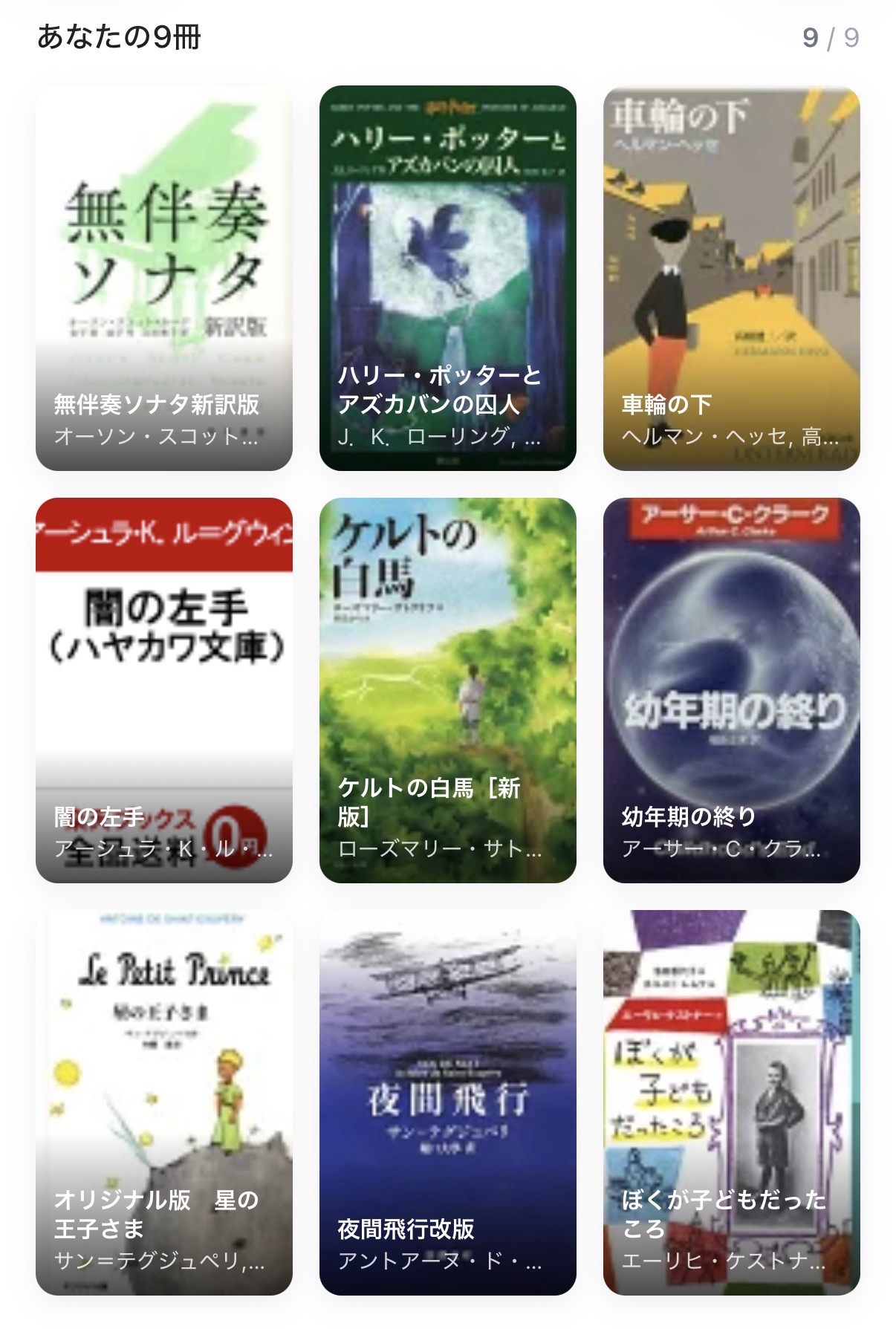896x1329 pixels.
Task: Open 夜間飛行改版 book card
Action: (x=447, y=1102)
